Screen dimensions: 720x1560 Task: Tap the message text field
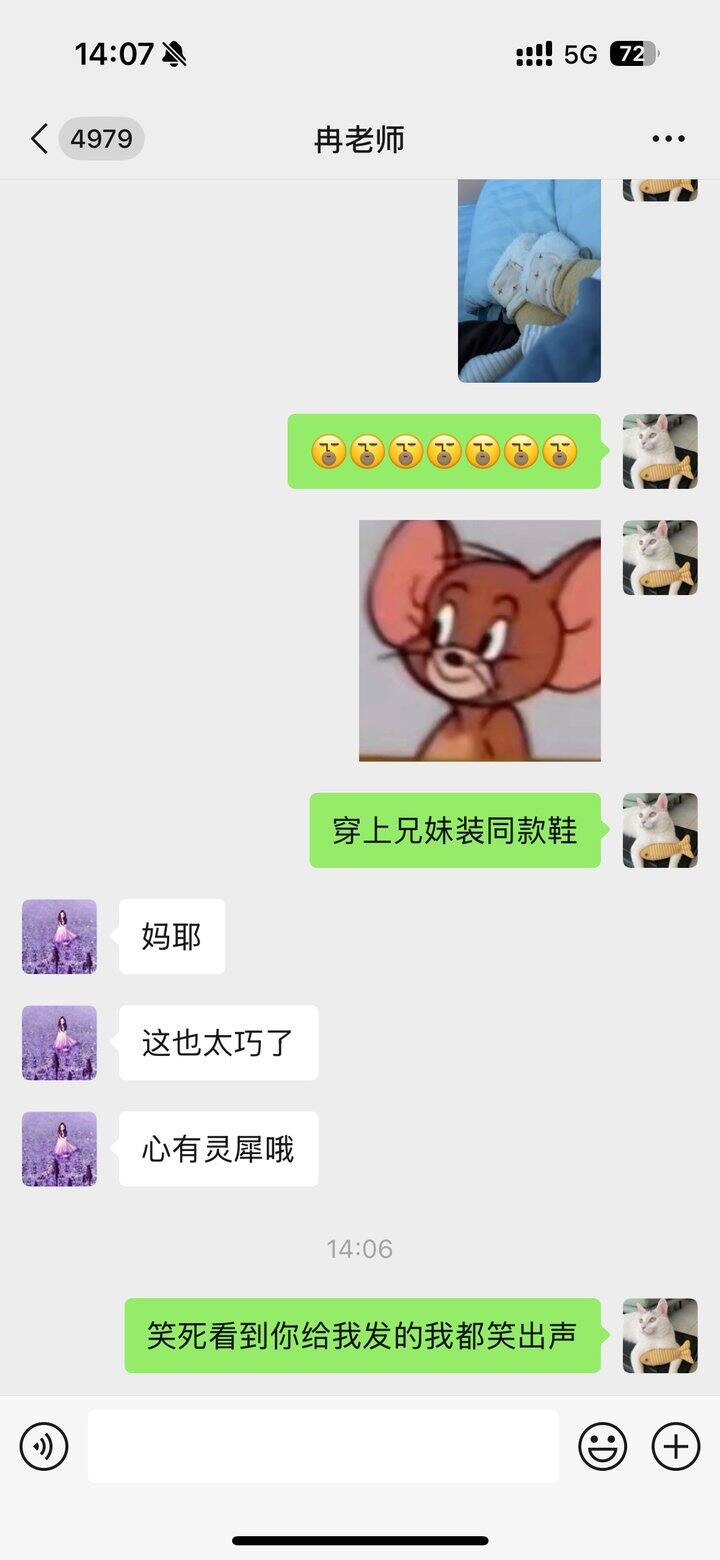pyautogui.click(x=322, y=1446)
